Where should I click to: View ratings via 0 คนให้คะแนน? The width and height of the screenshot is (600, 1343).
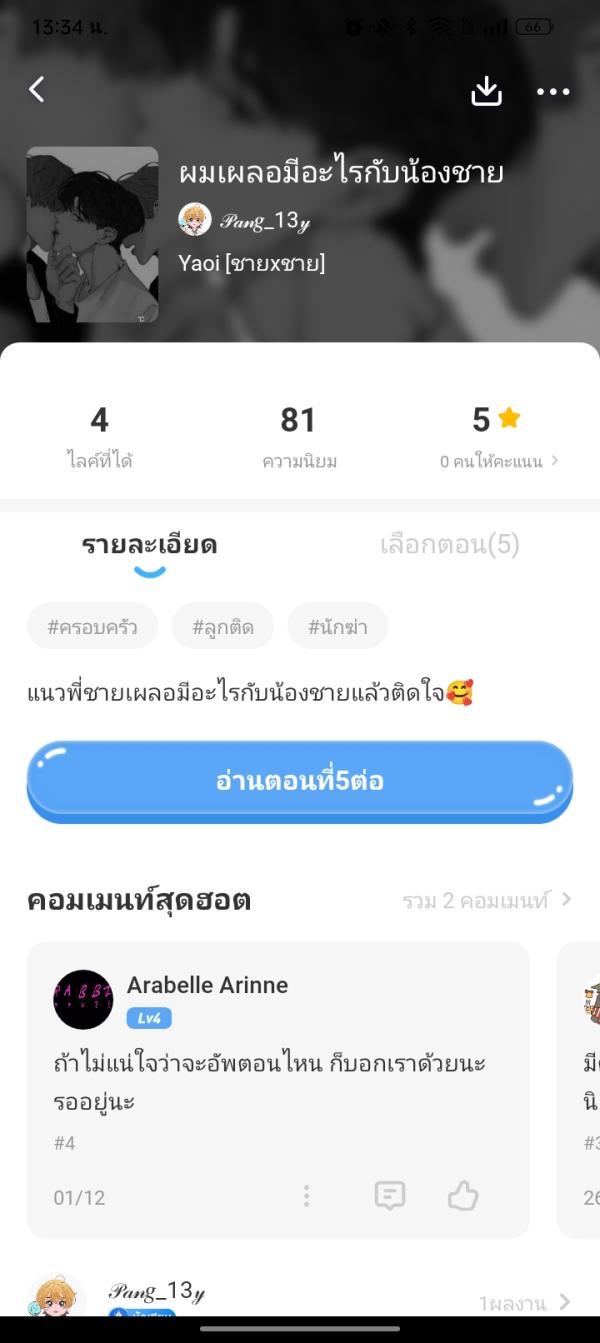[498, 461]
